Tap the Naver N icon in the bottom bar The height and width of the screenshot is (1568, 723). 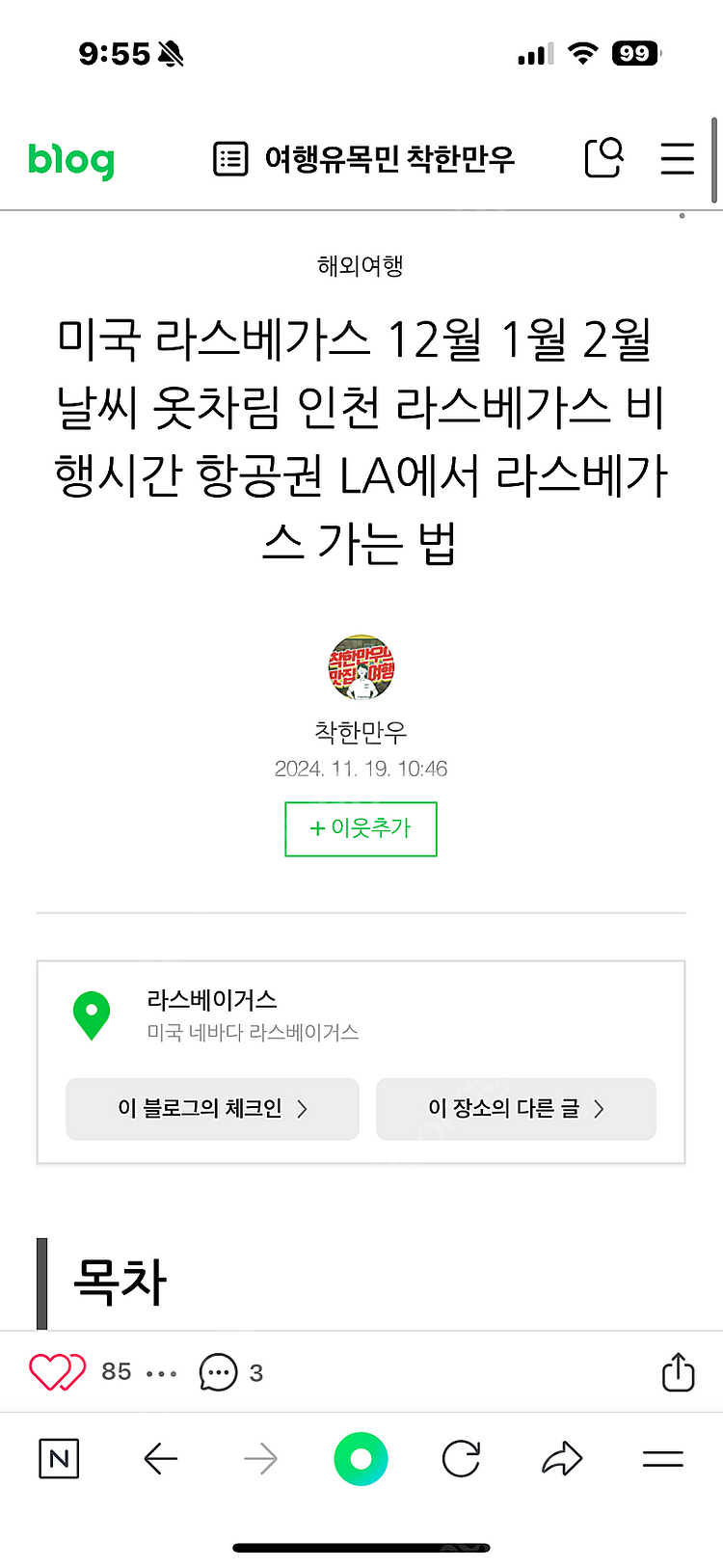pyautogui.click(x=58, y=1459)
